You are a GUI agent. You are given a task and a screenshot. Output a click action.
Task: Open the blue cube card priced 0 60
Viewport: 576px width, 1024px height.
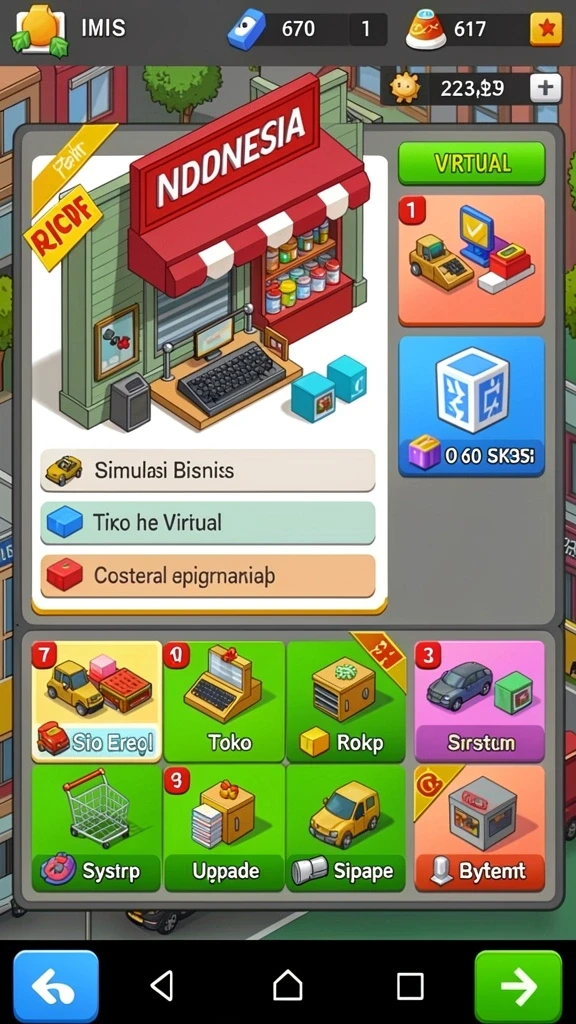tap(471, 406)
